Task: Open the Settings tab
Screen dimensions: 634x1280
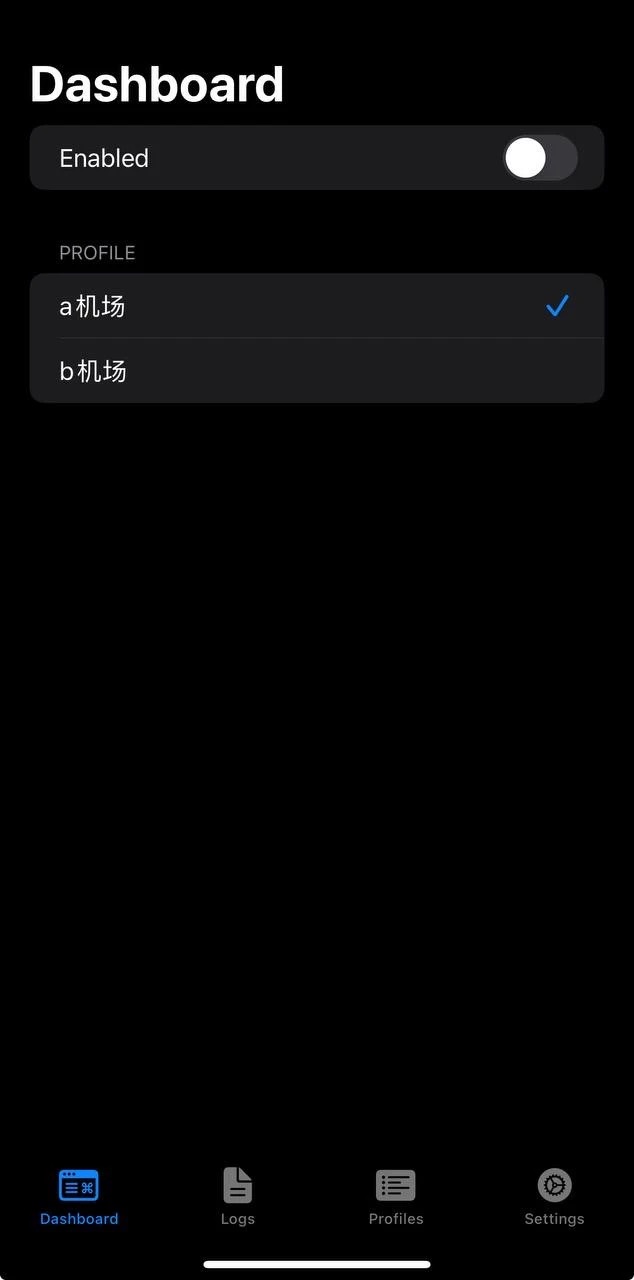Action: 554,1196
